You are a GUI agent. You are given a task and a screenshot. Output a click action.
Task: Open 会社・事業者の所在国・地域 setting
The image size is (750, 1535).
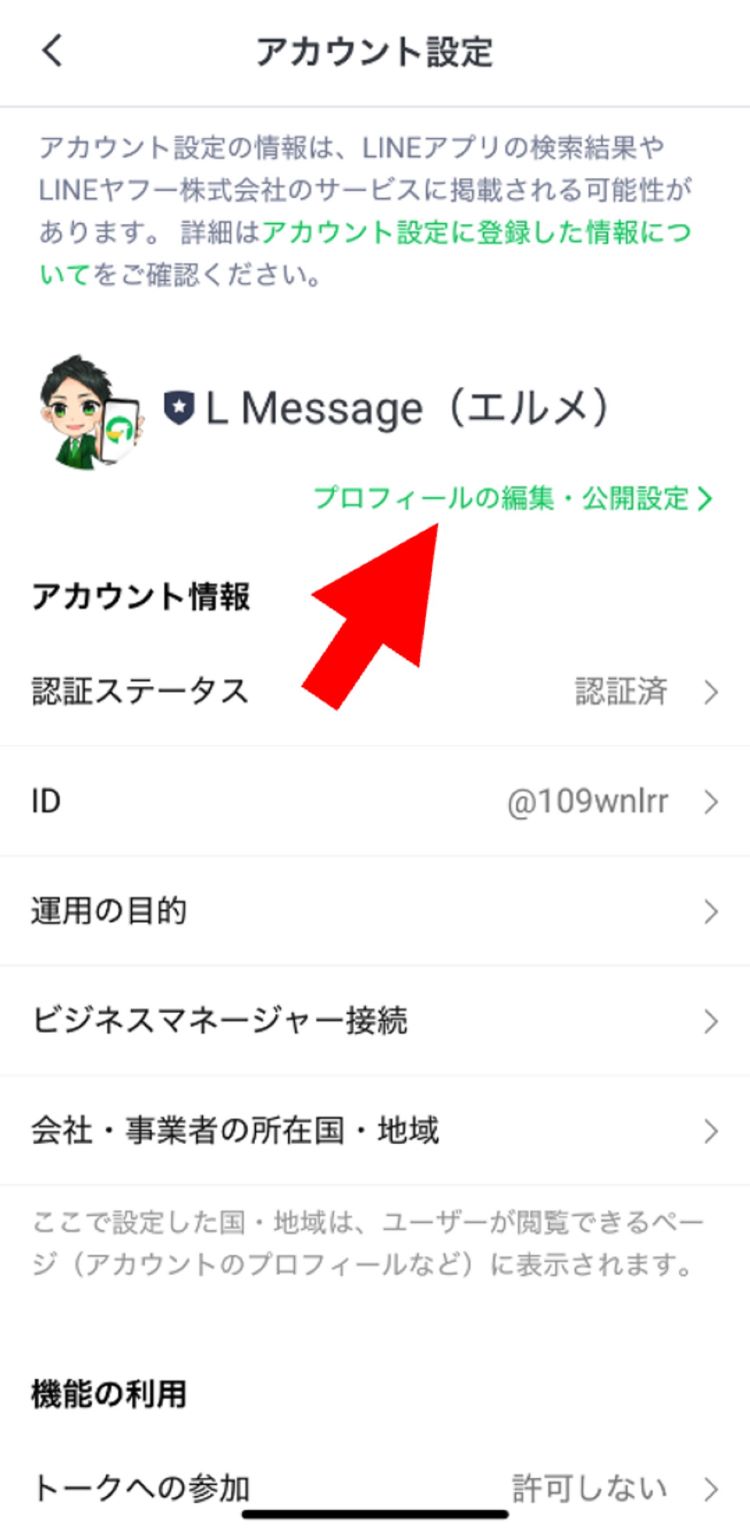375,1131
